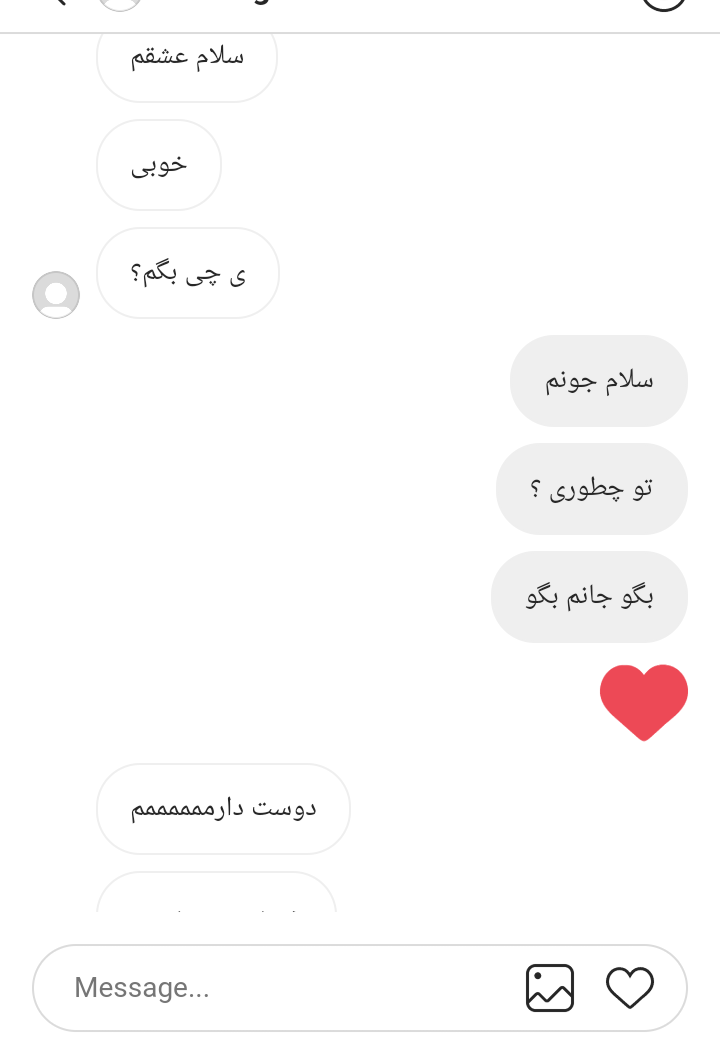This screenshot has width=720, height=1064.
Task: Open the sender's profile picture avatar
Action: (56, 295)
